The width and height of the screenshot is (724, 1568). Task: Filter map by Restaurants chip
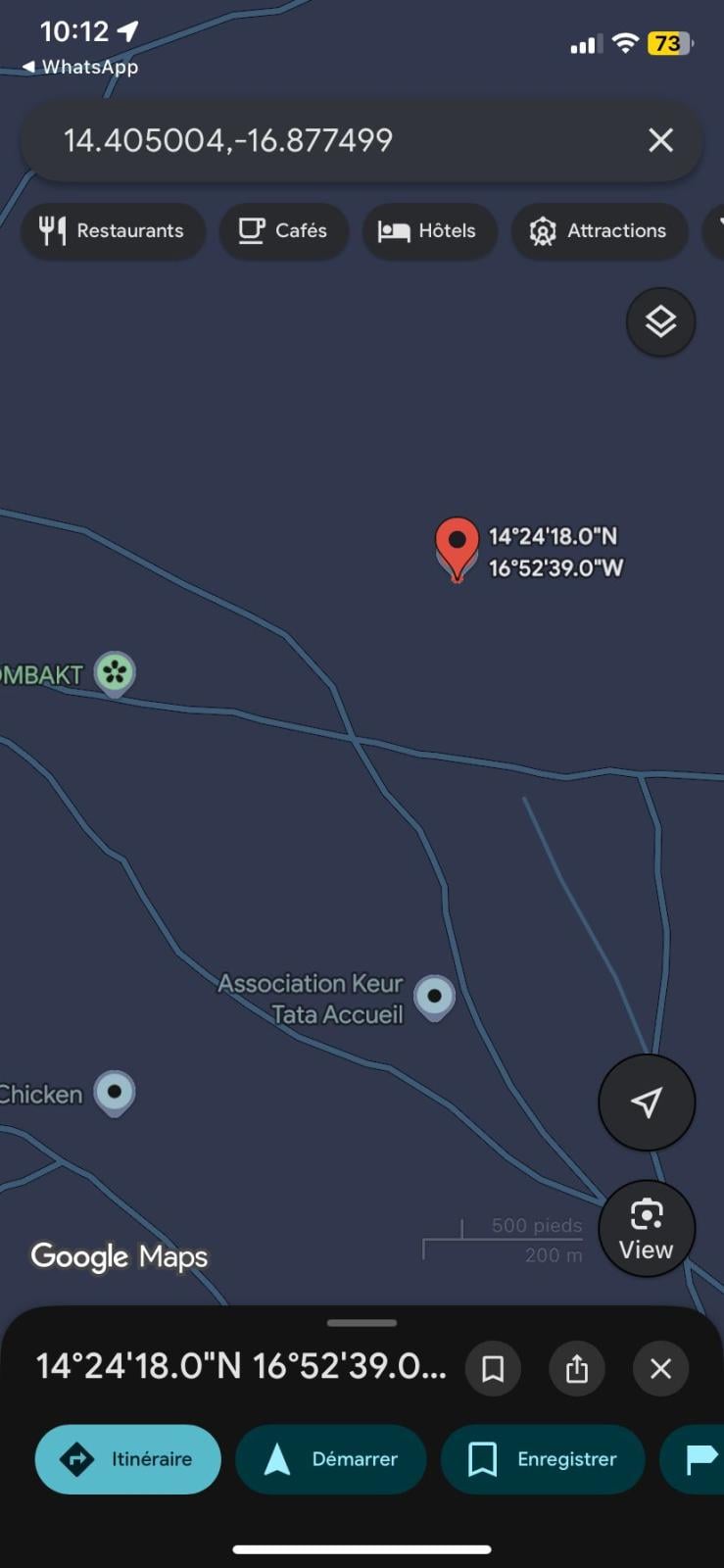(112, 231)
